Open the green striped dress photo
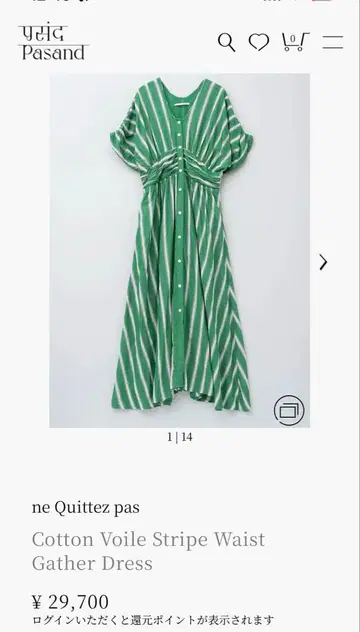The image size is (360, 632). [180, 250]
